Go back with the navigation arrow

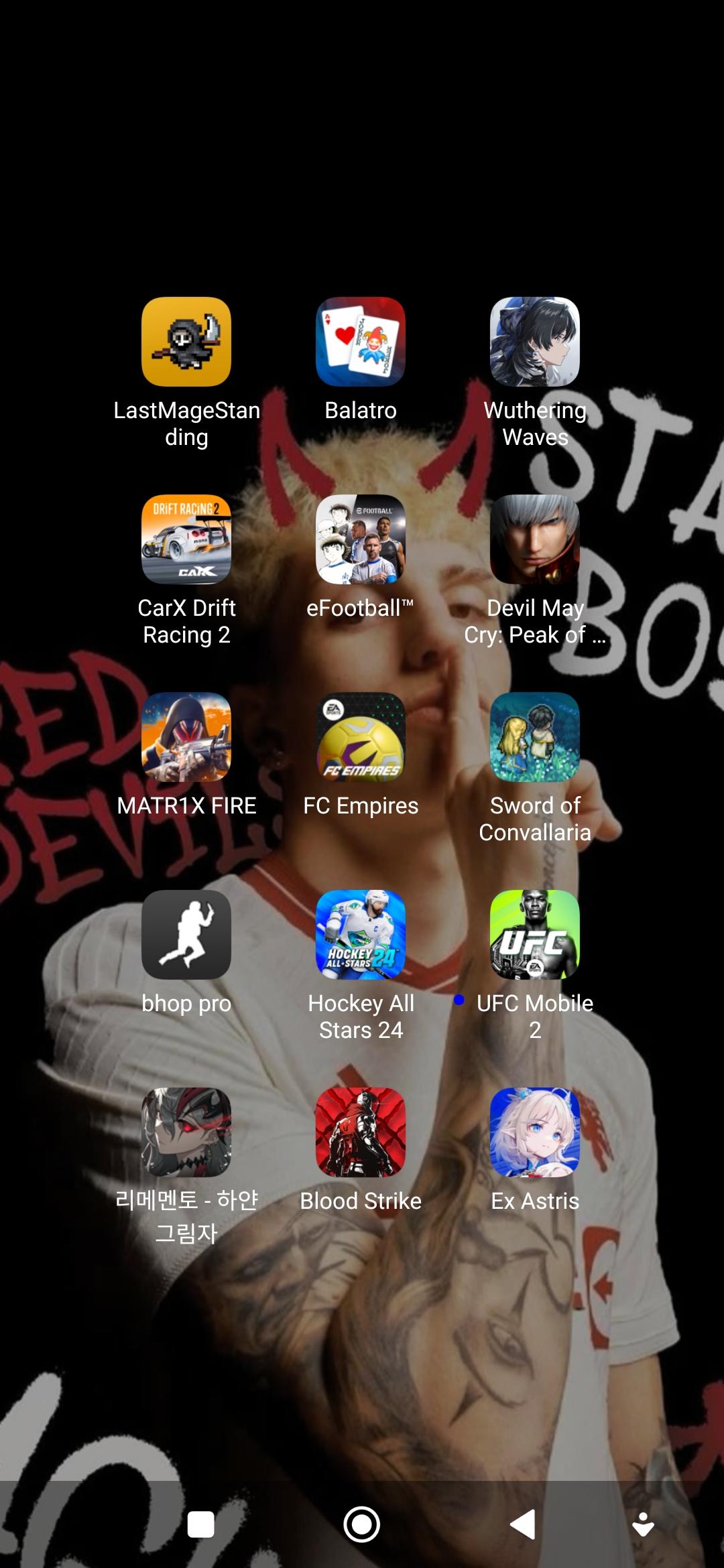pyautogui.click(x=523, y=1524)
